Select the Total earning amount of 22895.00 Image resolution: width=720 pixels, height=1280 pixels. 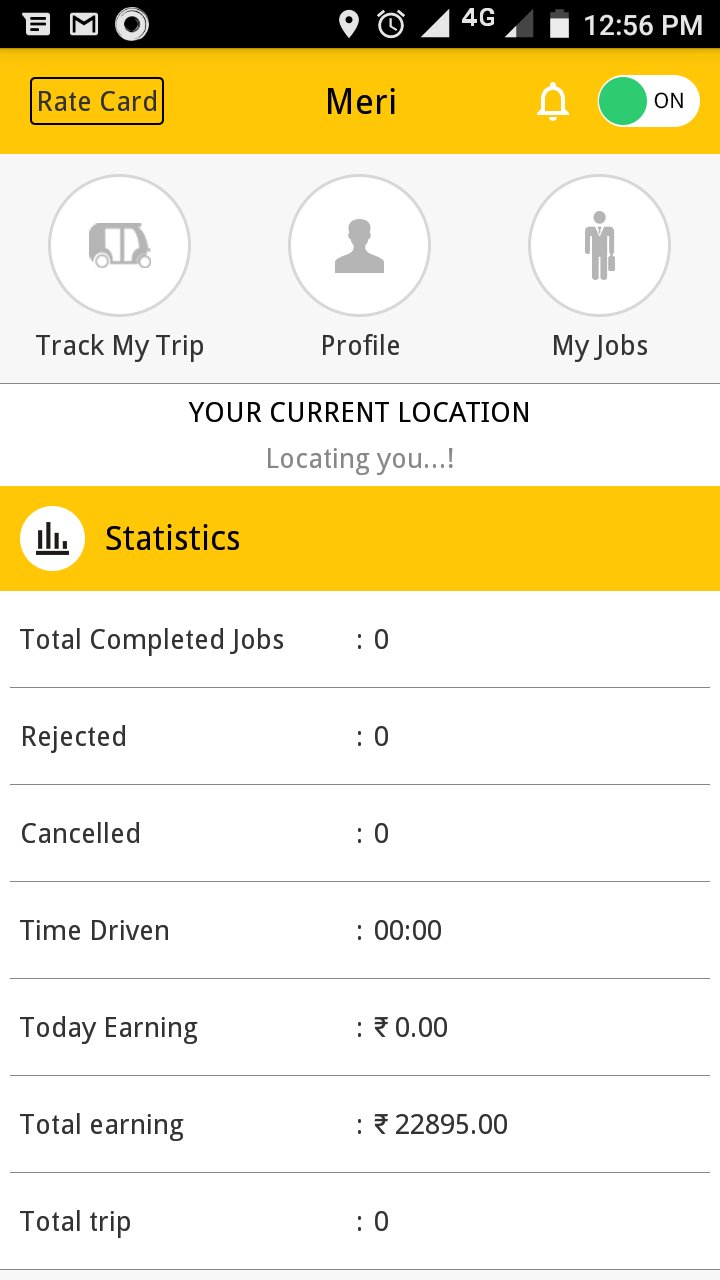pyautogui.click(x=442, y=1124)
